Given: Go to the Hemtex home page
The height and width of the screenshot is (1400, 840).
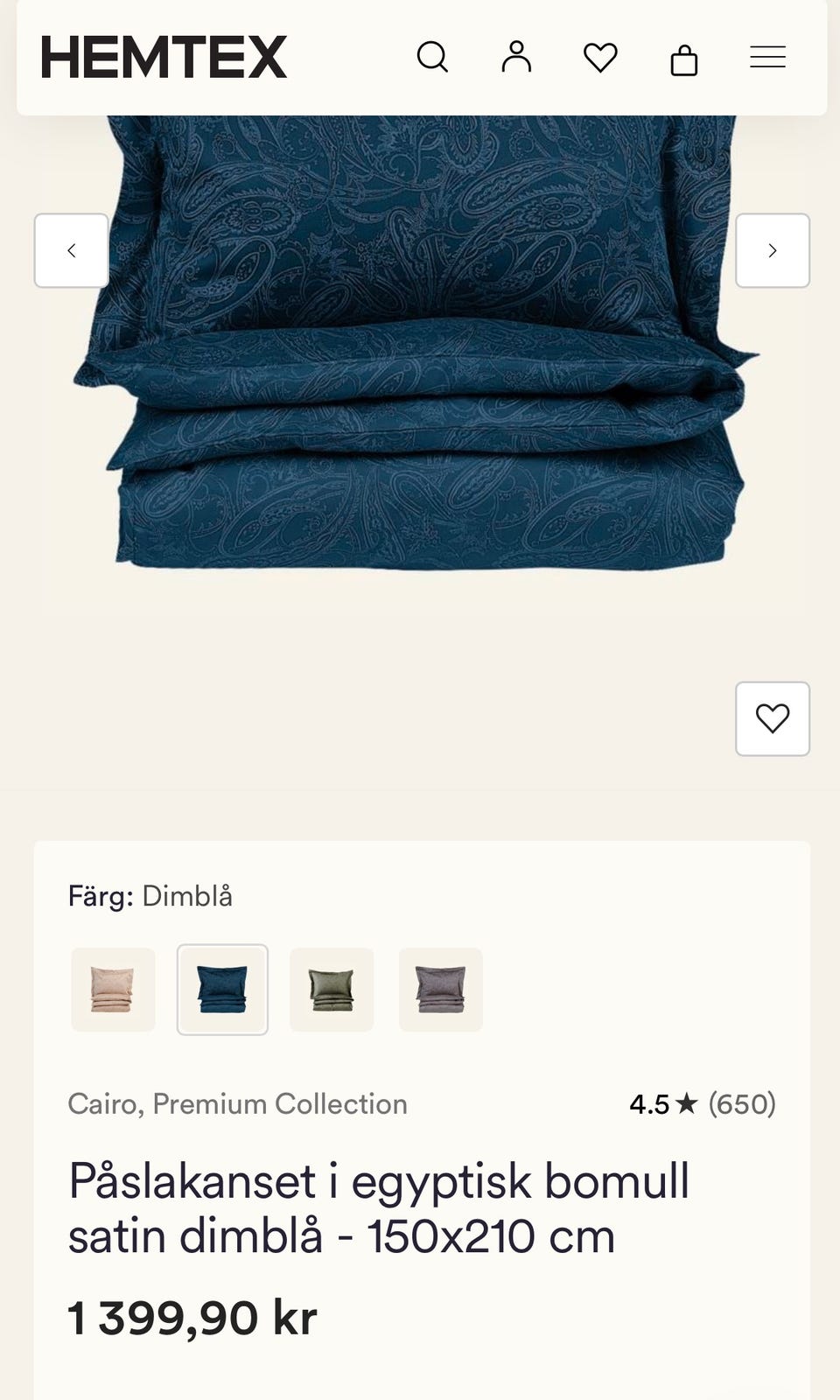Looking at the screenshot, I should [x=164, y=58].
